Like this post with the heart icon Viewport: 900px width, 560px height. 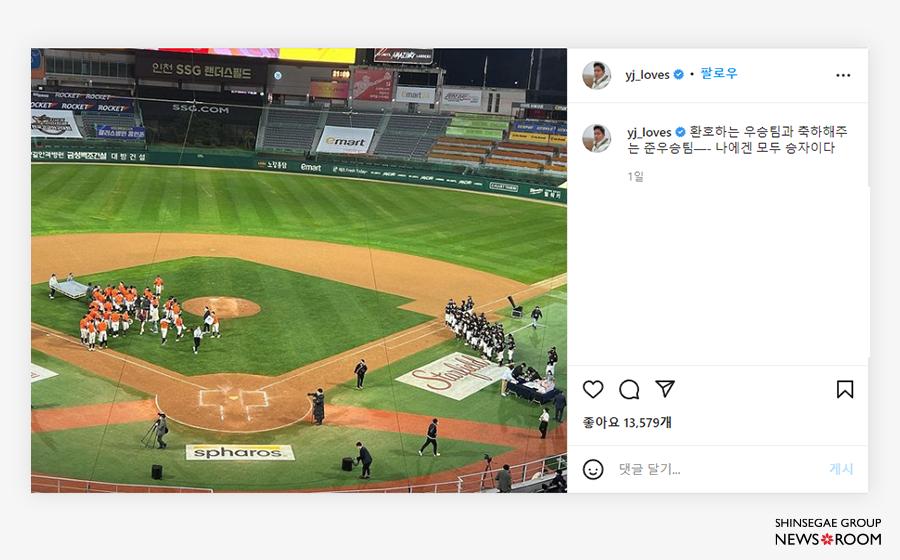(x=593, y=389)
